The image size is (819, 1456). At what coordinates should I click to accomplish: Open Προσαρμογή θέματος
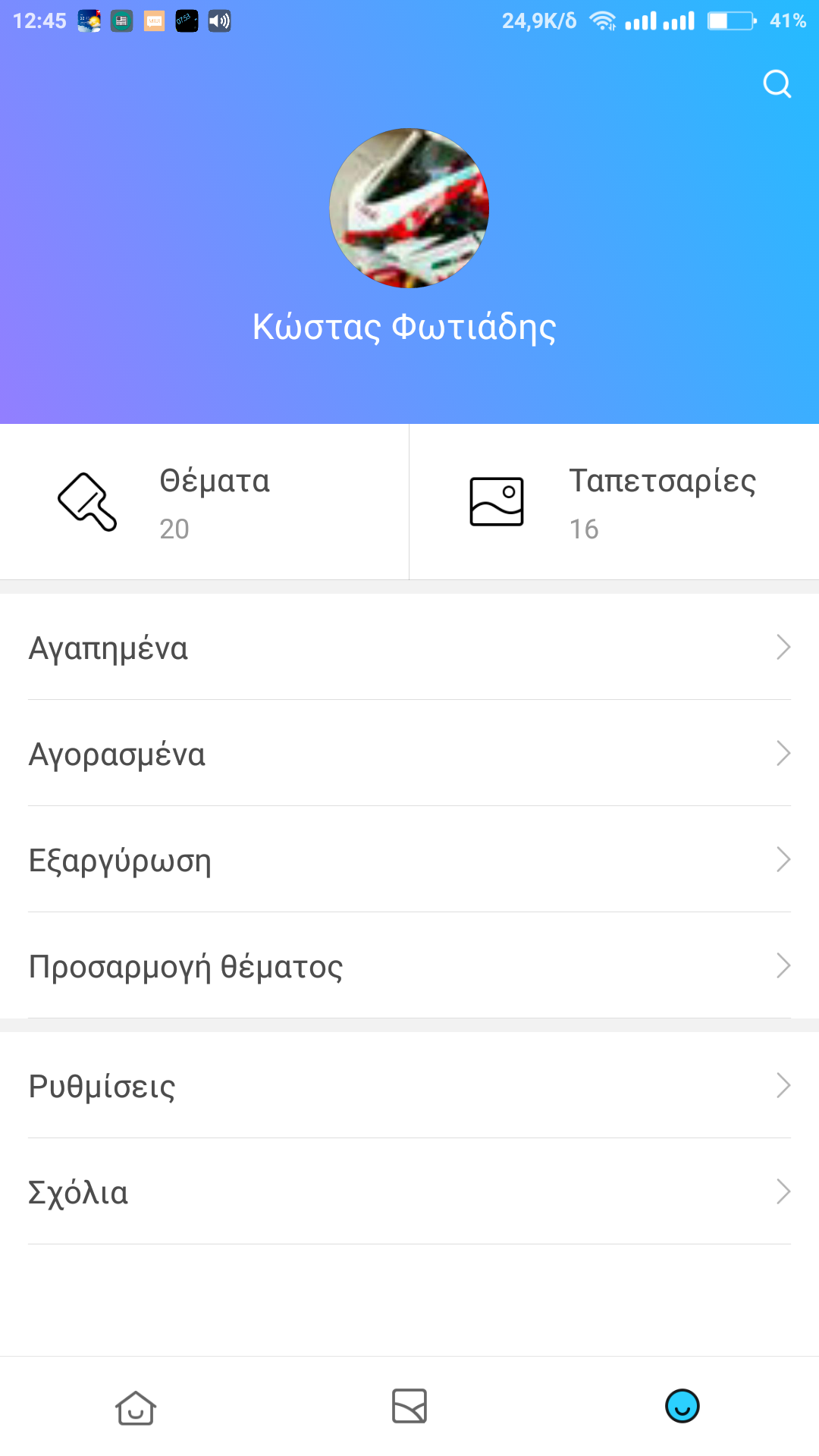pyautogui.click(x=409, y=966)
